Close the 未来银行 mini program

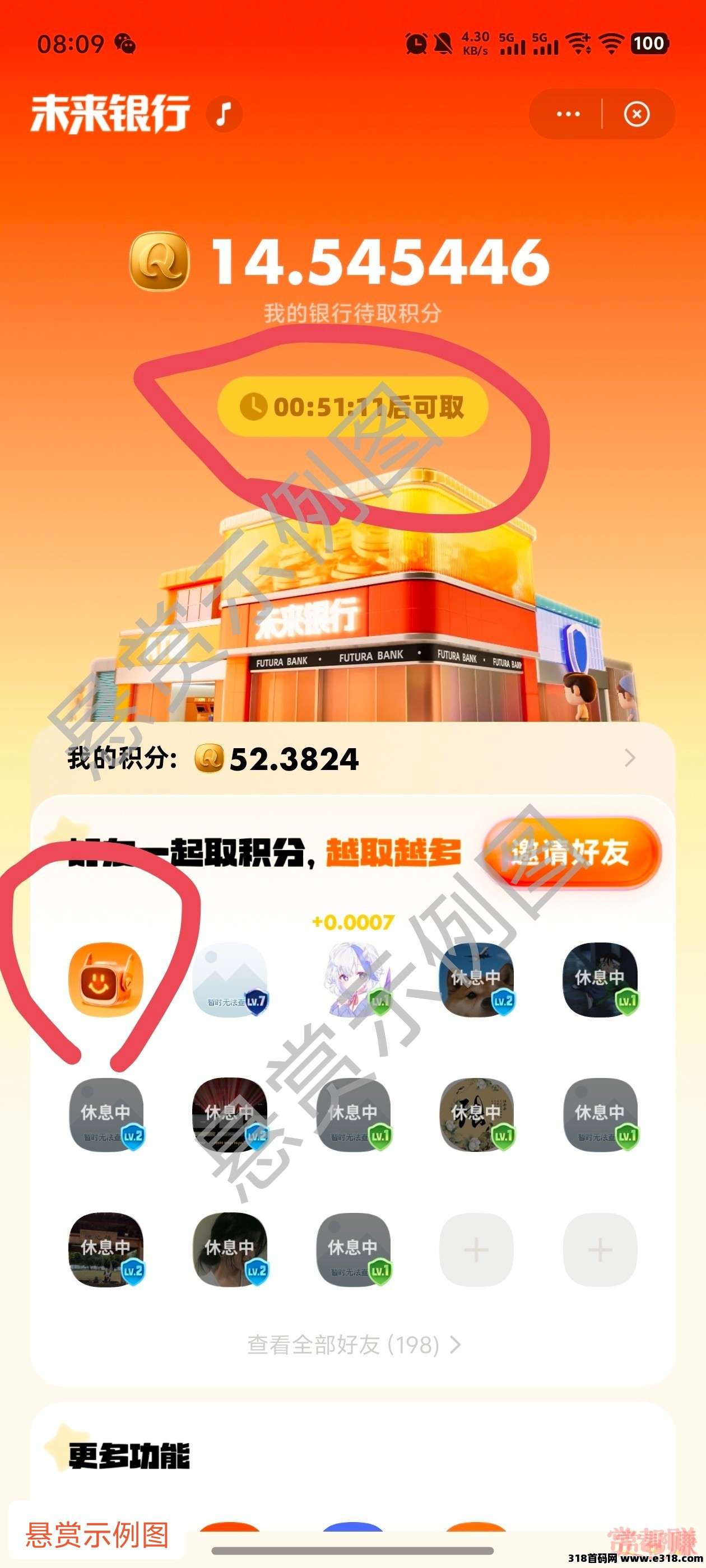637,114
